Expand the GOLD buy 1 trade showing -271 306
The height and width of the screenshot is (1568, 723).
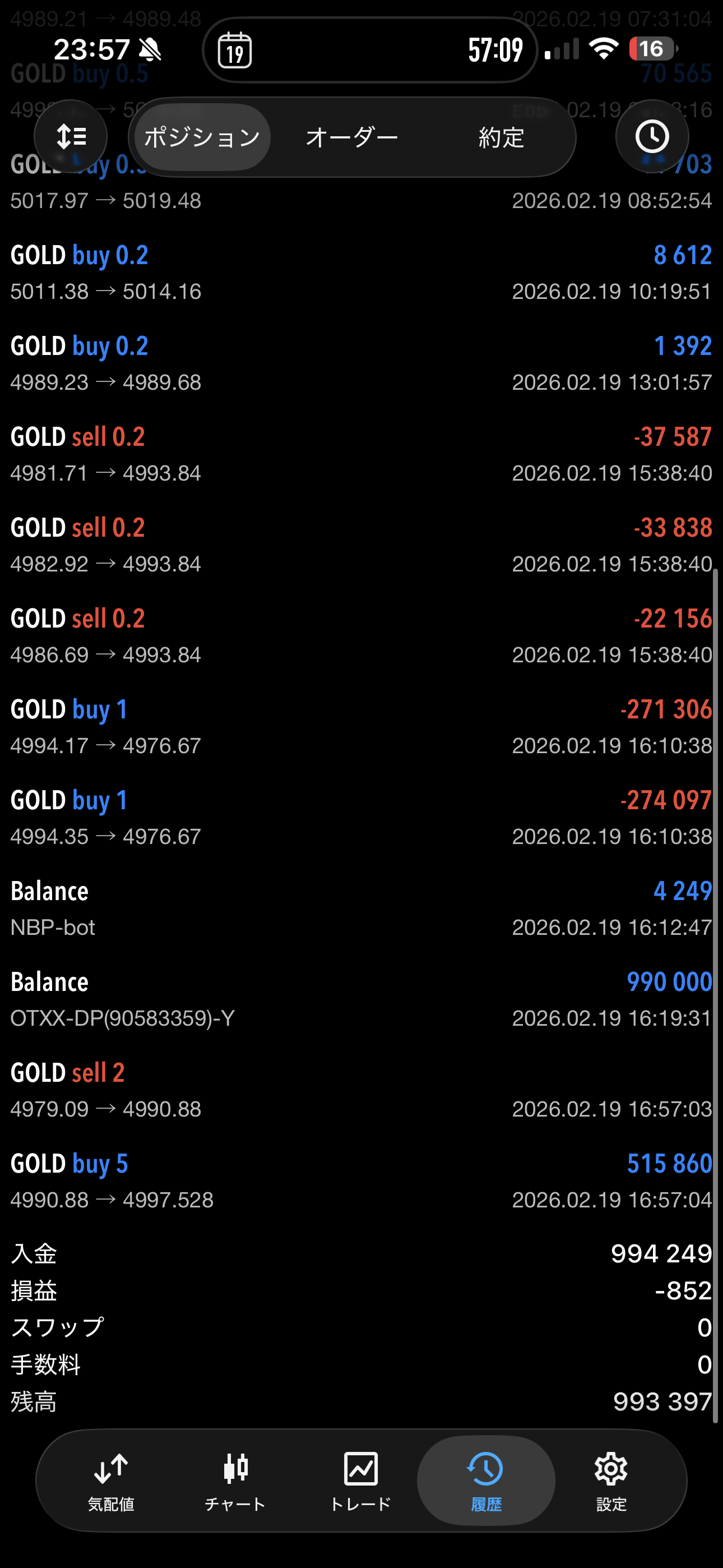pyautogui.click(x=361, y=727)
